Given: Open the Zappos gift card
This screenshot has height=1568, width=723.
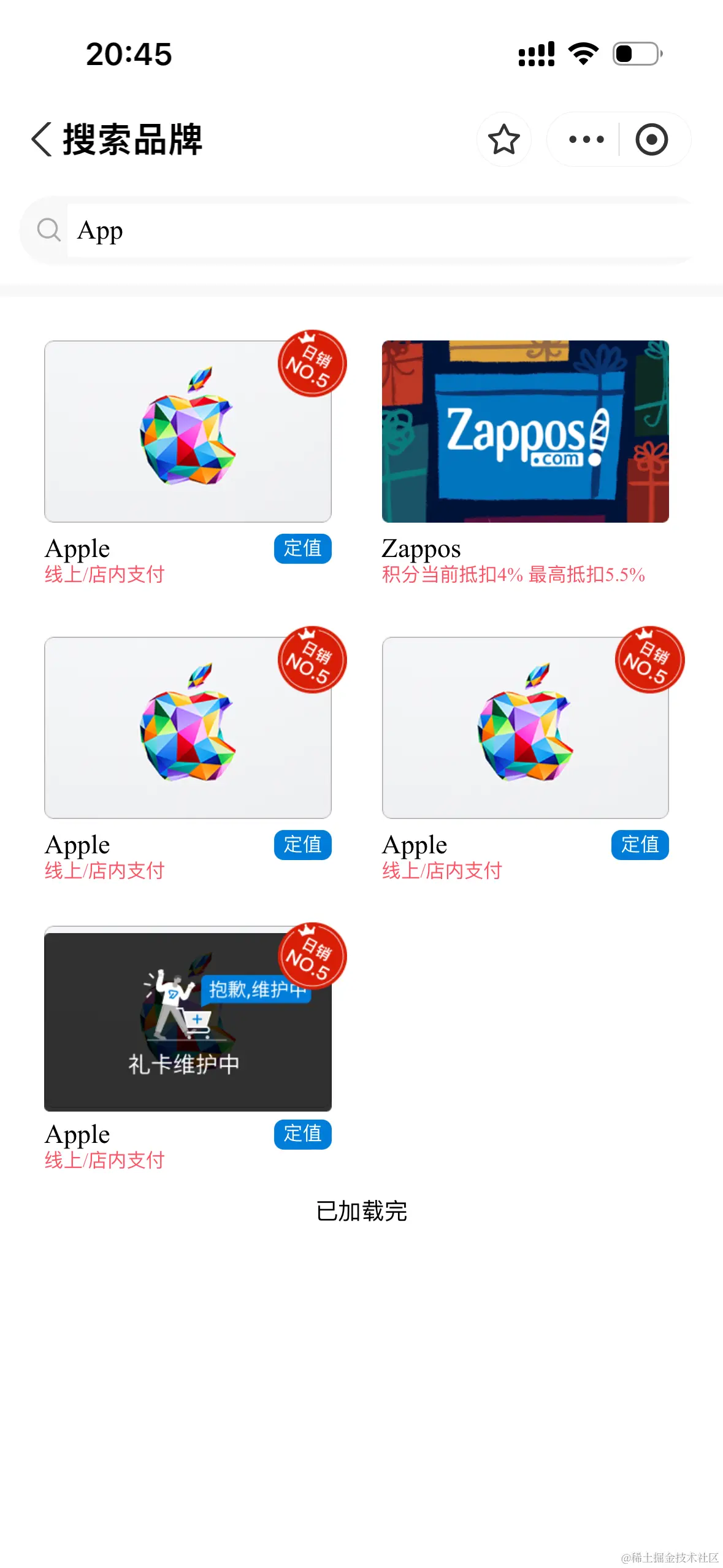Looking at the screenshot, I should coord(525,431).
